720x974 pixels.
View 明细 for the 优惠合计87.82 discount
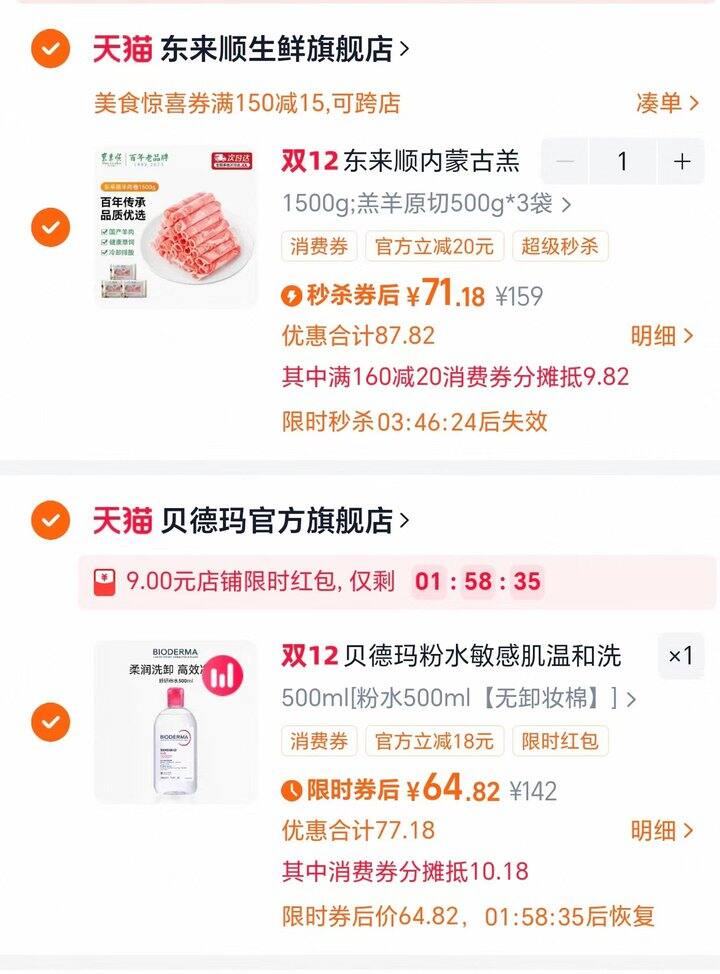pyautogui.click(x=661, y=336)
